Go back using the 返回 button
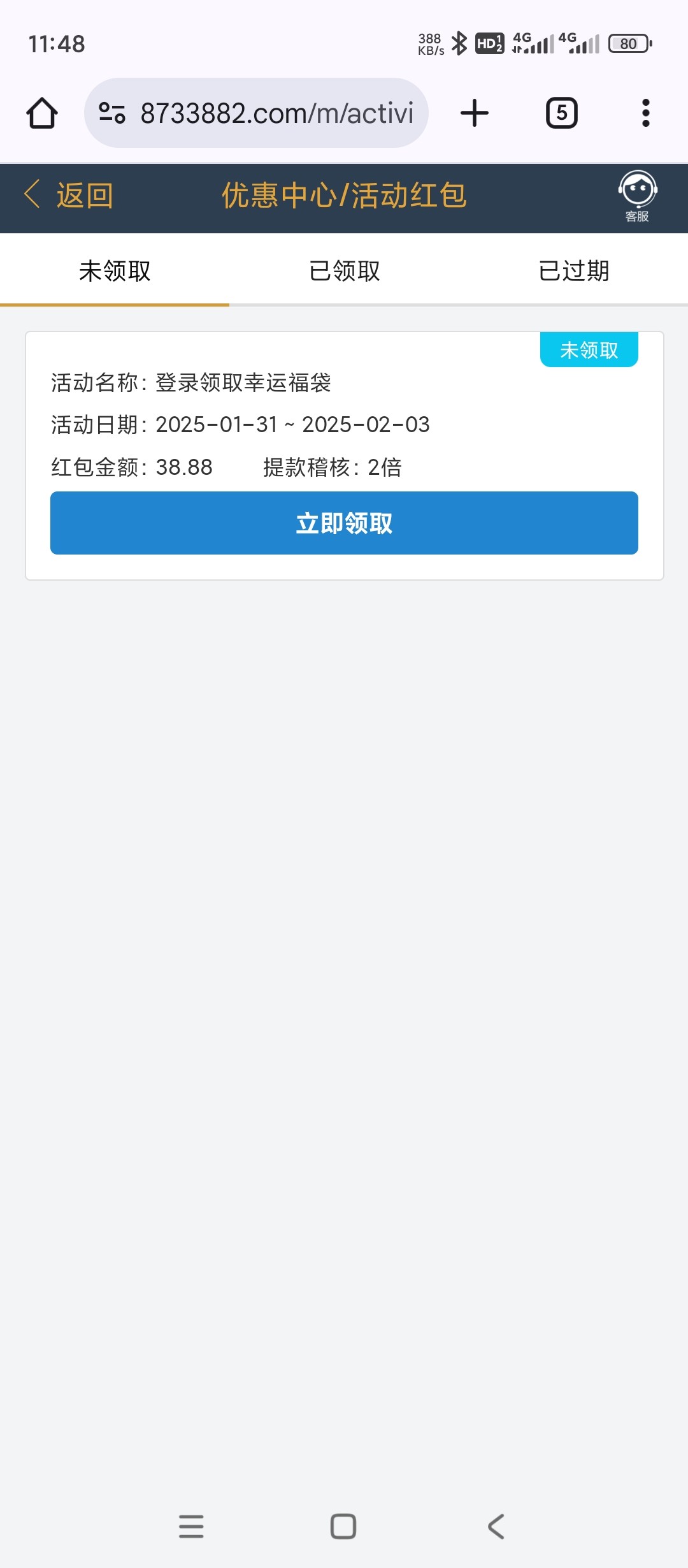The width and height of the screenshot is (688, 1568). tap(69, 195)
